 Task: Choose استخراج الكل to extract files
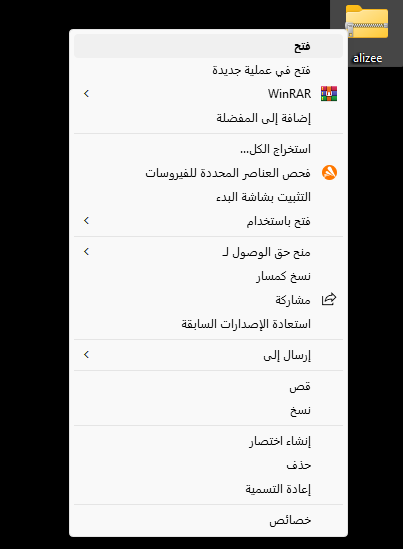[208, 149]
